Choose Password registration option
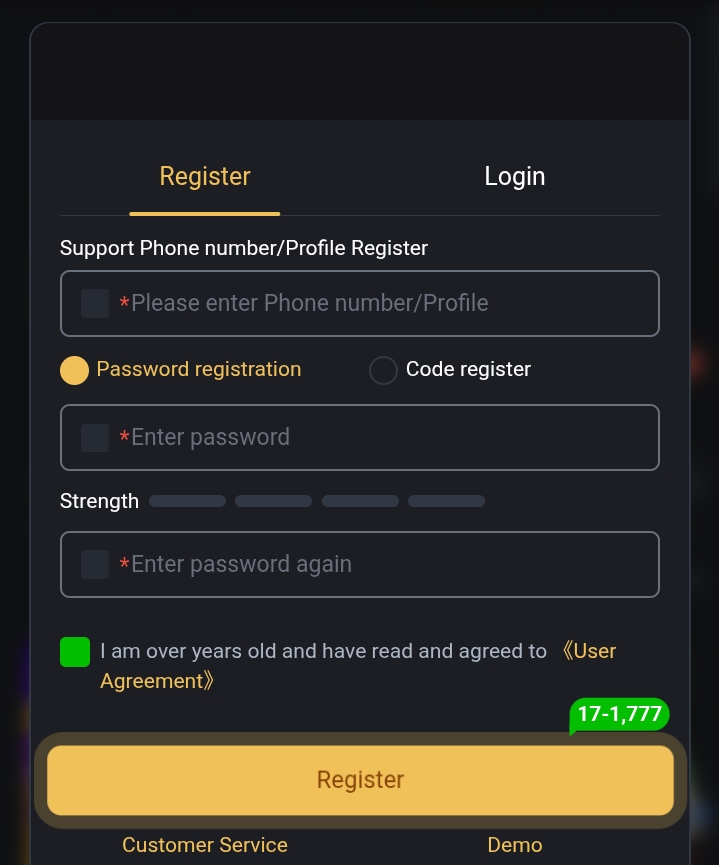This screenshot has height=865, width=719. (x=75, y=370)
